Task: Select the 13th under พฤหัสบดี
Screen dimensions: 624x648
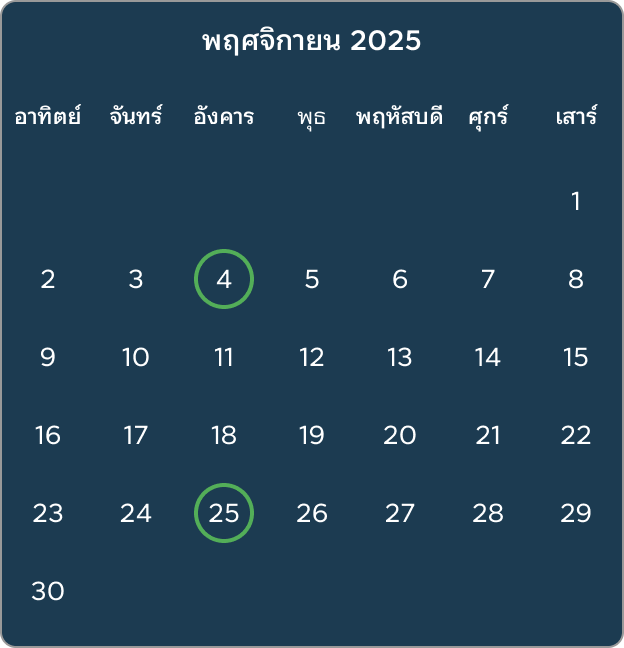Action: [400, 357]
